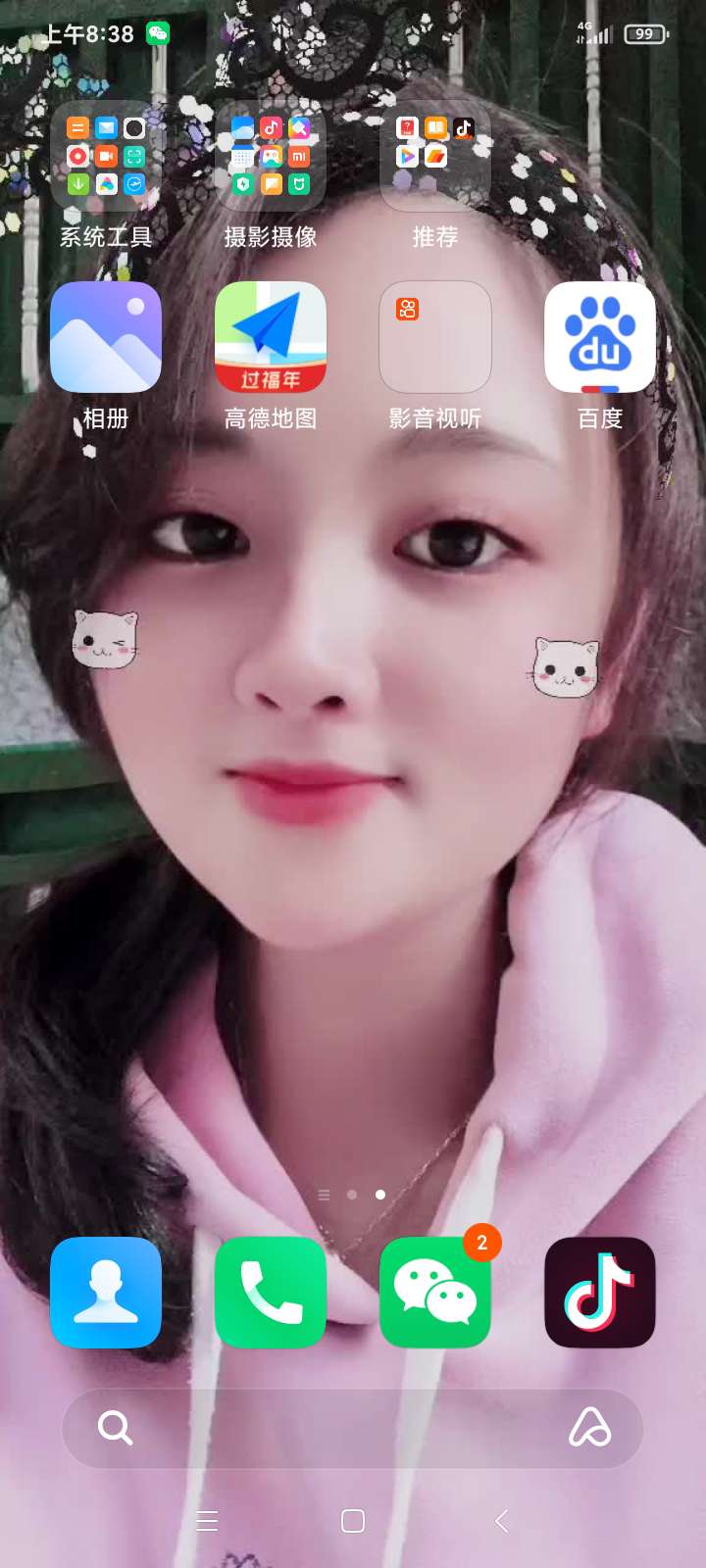The width and height of the screenshot is (706, 1568).
Task: Open WeChat with 2 unread messages
Action: pos(435,1292)
